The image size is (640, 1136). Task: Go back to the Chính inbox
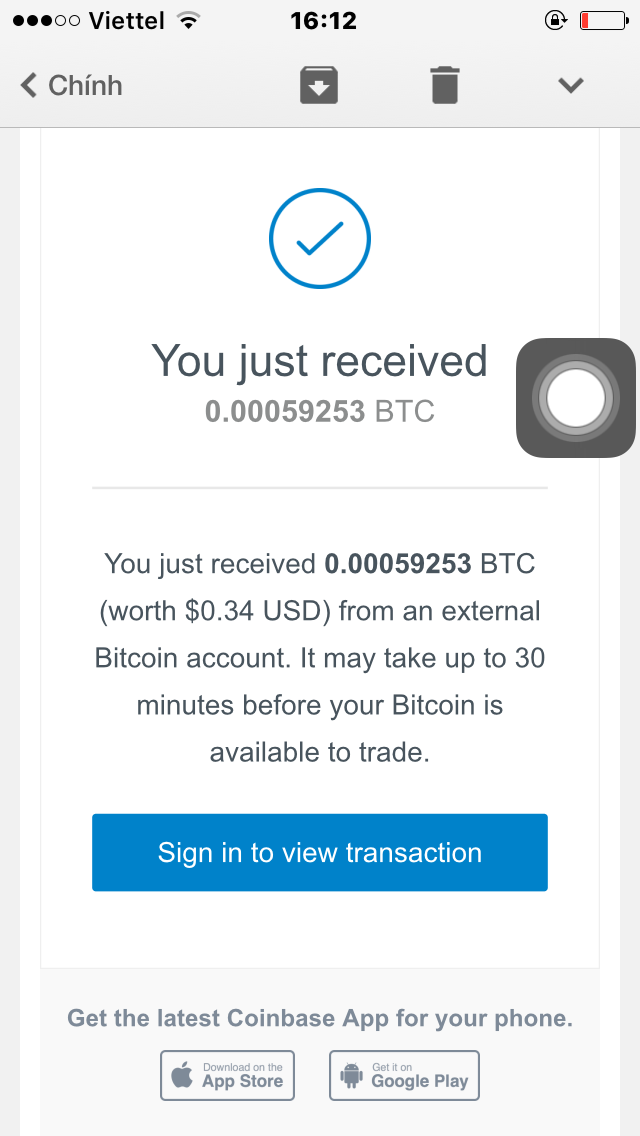pyautogui.click(x=70, y=86)
